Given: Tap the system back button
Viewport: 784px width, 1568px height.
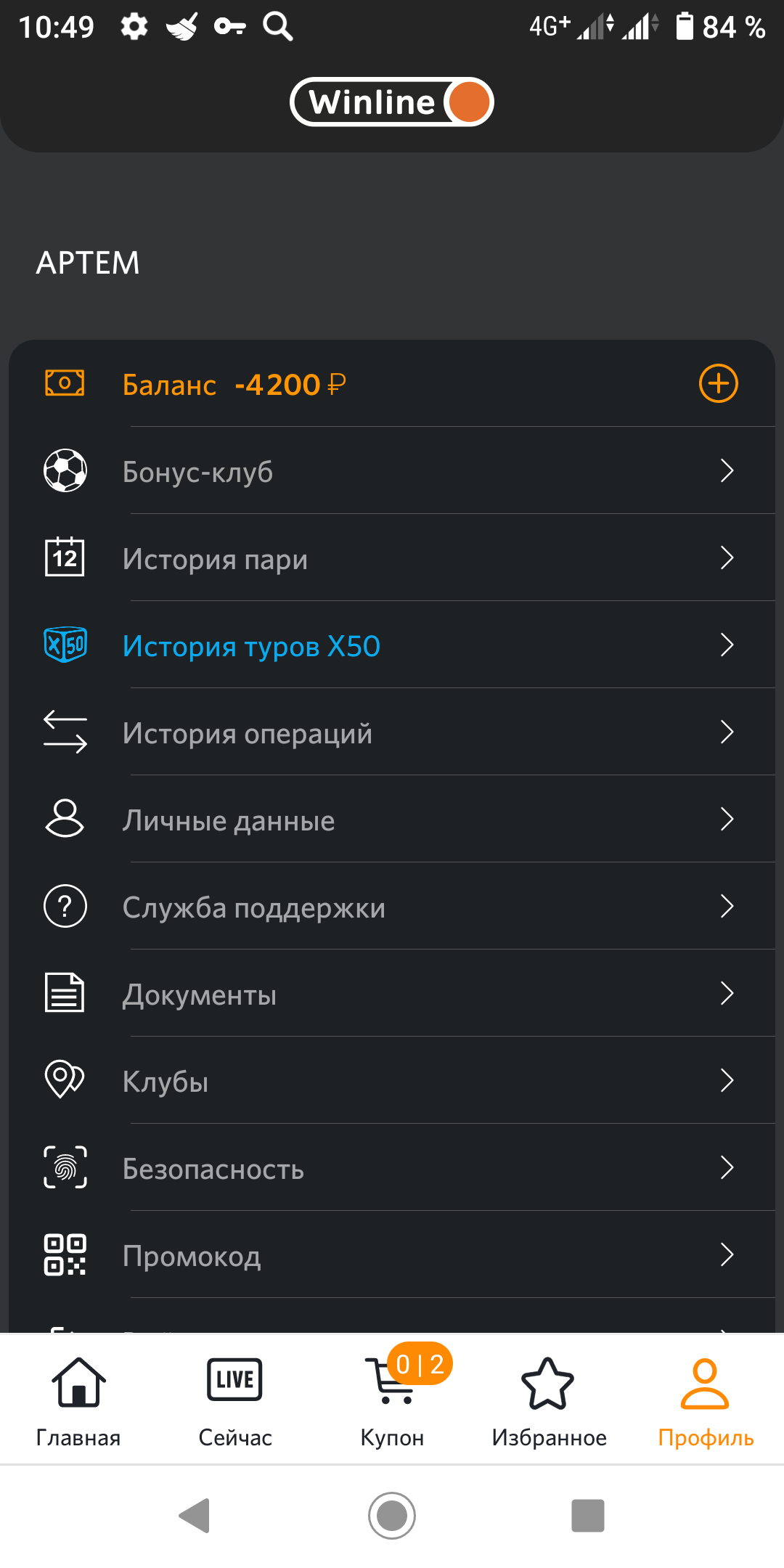Looking at the screenshot, I should coord(195,1516).
